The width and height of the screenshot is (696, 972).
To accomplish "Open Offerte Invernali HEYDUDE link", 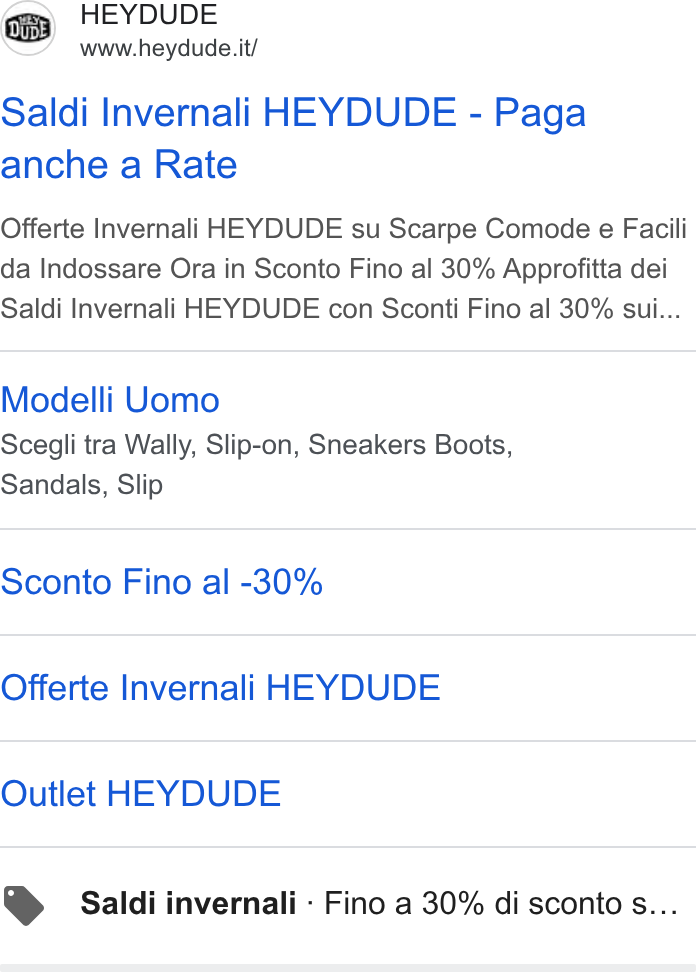I will pos(221,688).
